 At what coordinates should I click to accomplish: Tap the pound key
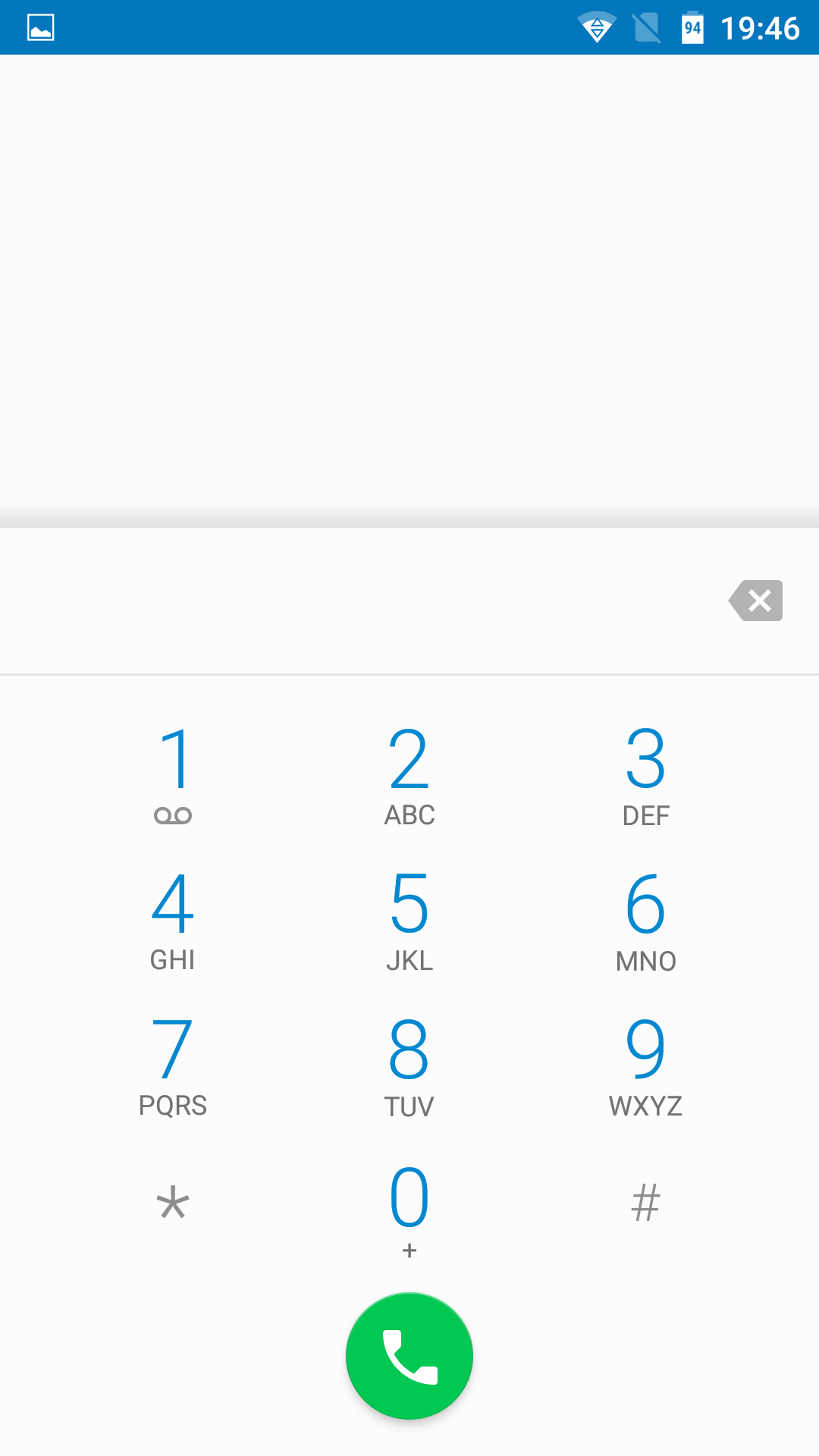click(x=646, y=1204)
